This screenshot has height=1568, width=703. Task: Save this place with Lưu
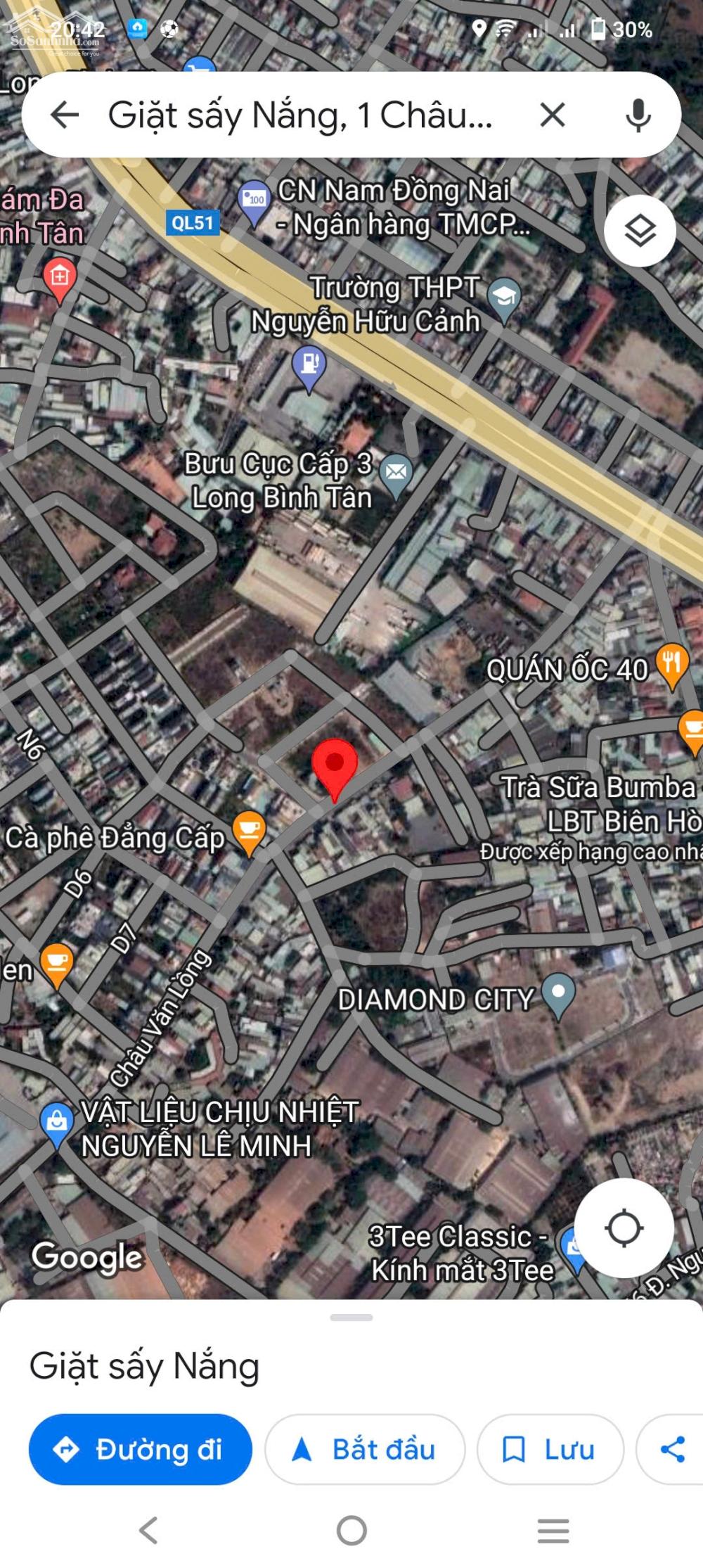point(550,1449)
